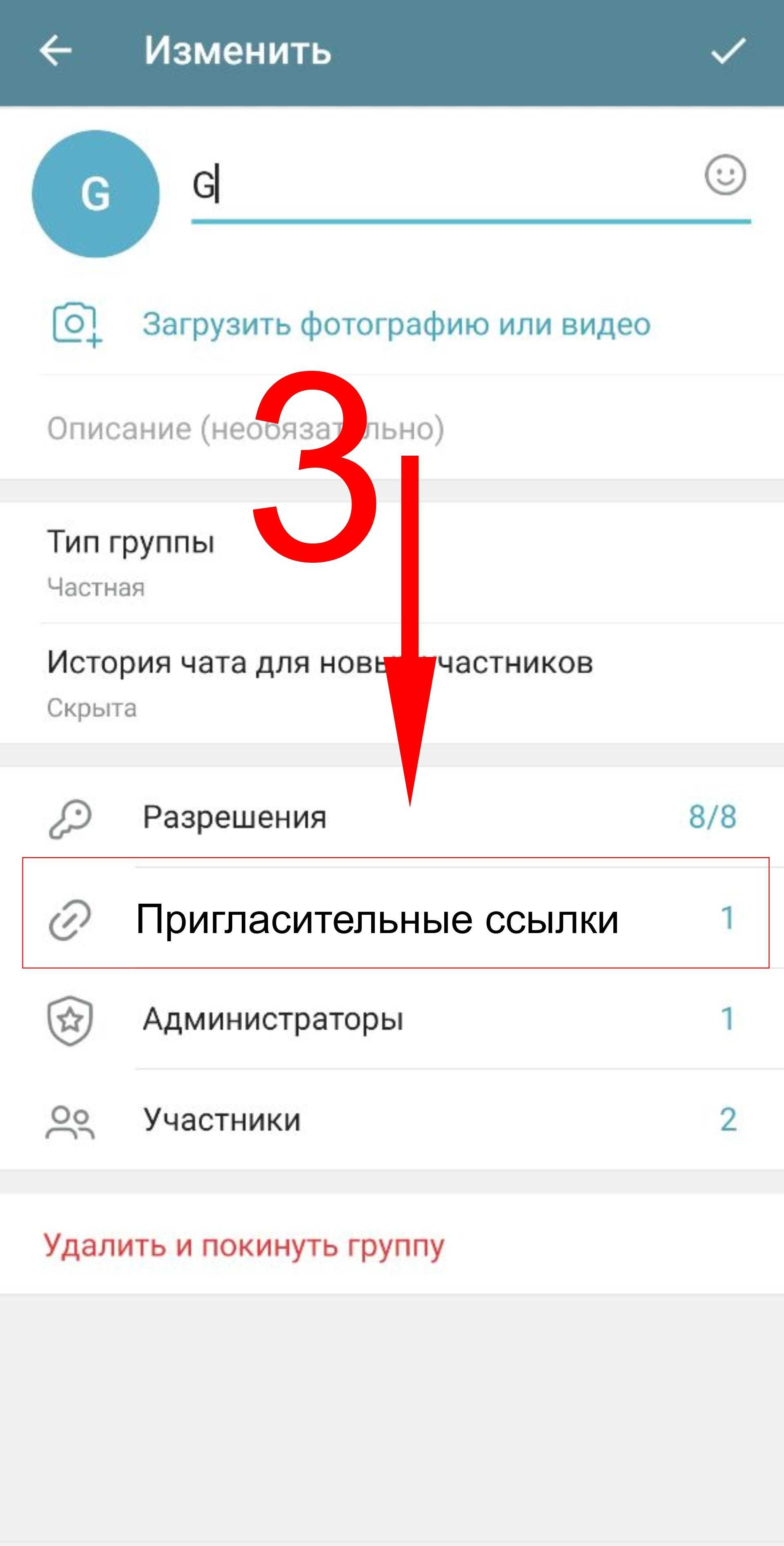Open Участники members list
The image size is (784, 1546).
tap(390, 1120)
